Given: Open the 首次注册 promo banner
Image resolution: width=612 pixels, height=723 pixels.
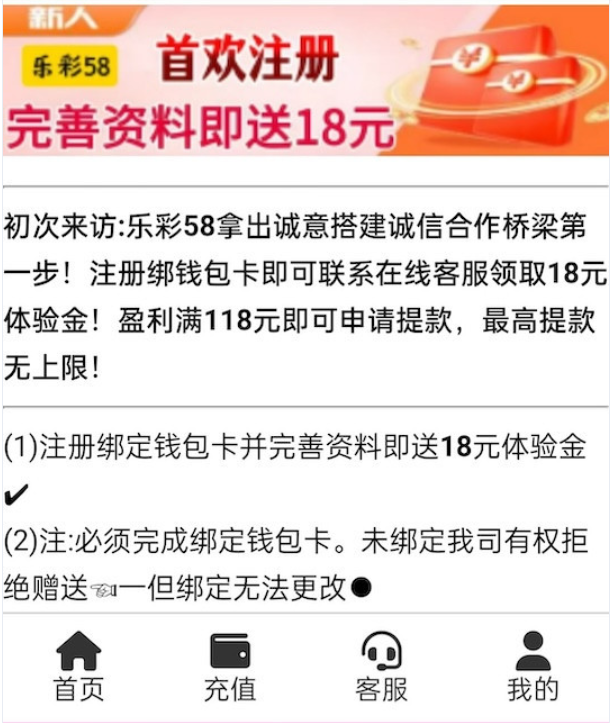Looking at the screenshot, I should click(x=306, y=80).
